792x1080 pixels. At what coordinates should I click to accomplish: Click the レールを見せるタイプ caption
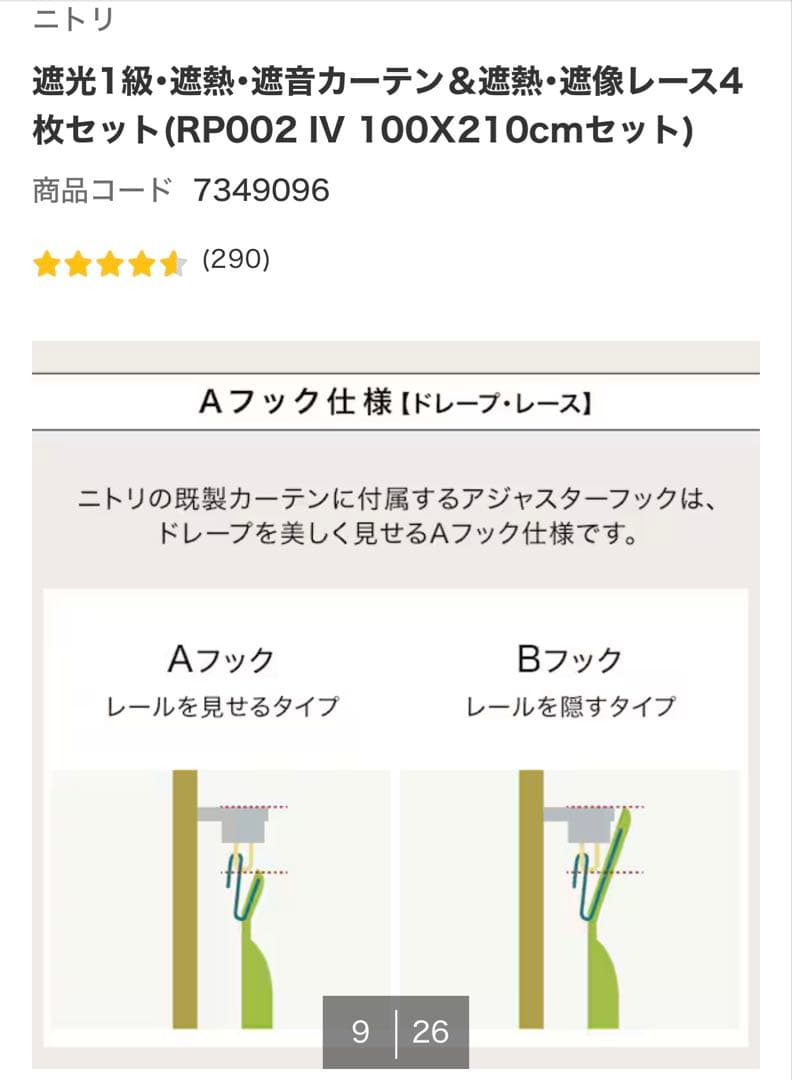222,704
